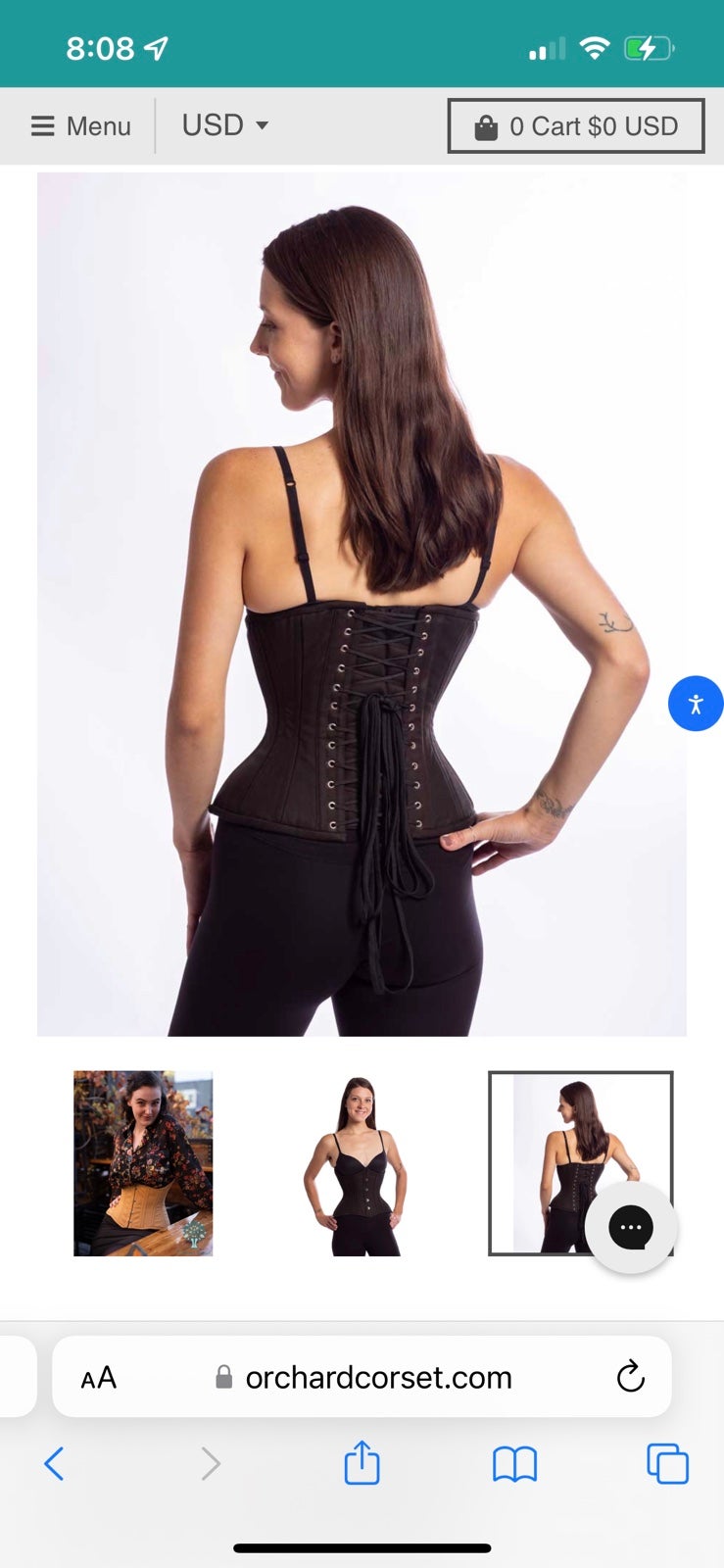Image resolution: width=724 pixels, height=1568 pixels.
Task: Open the cart showing $0 USD
Action: (576, 126)
